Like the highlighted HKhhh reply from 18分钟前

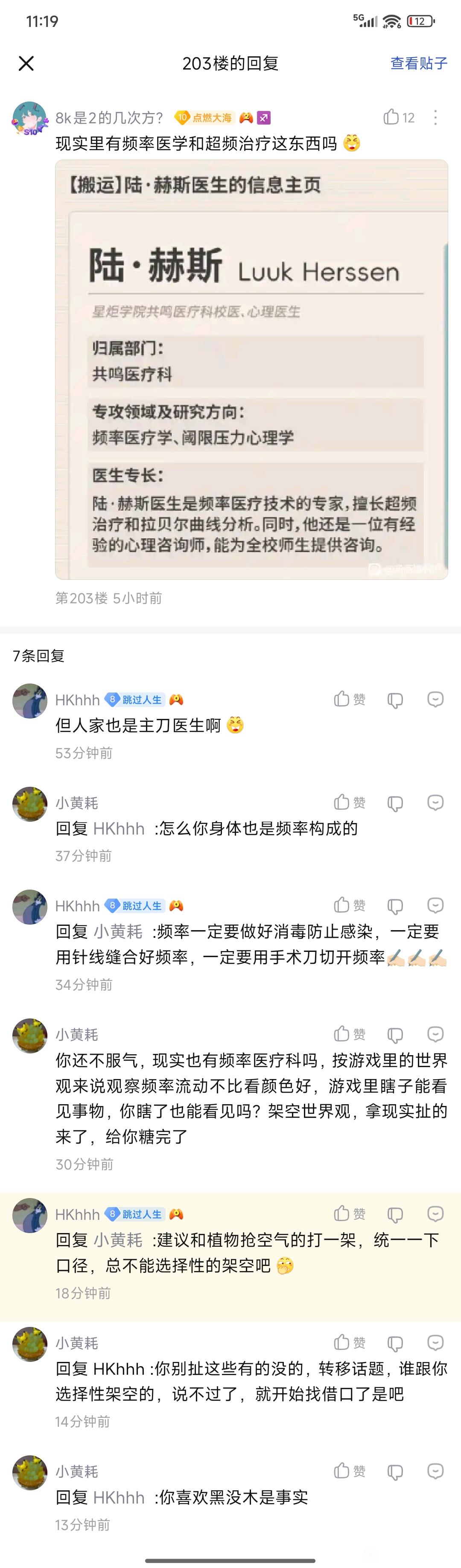342,1213
